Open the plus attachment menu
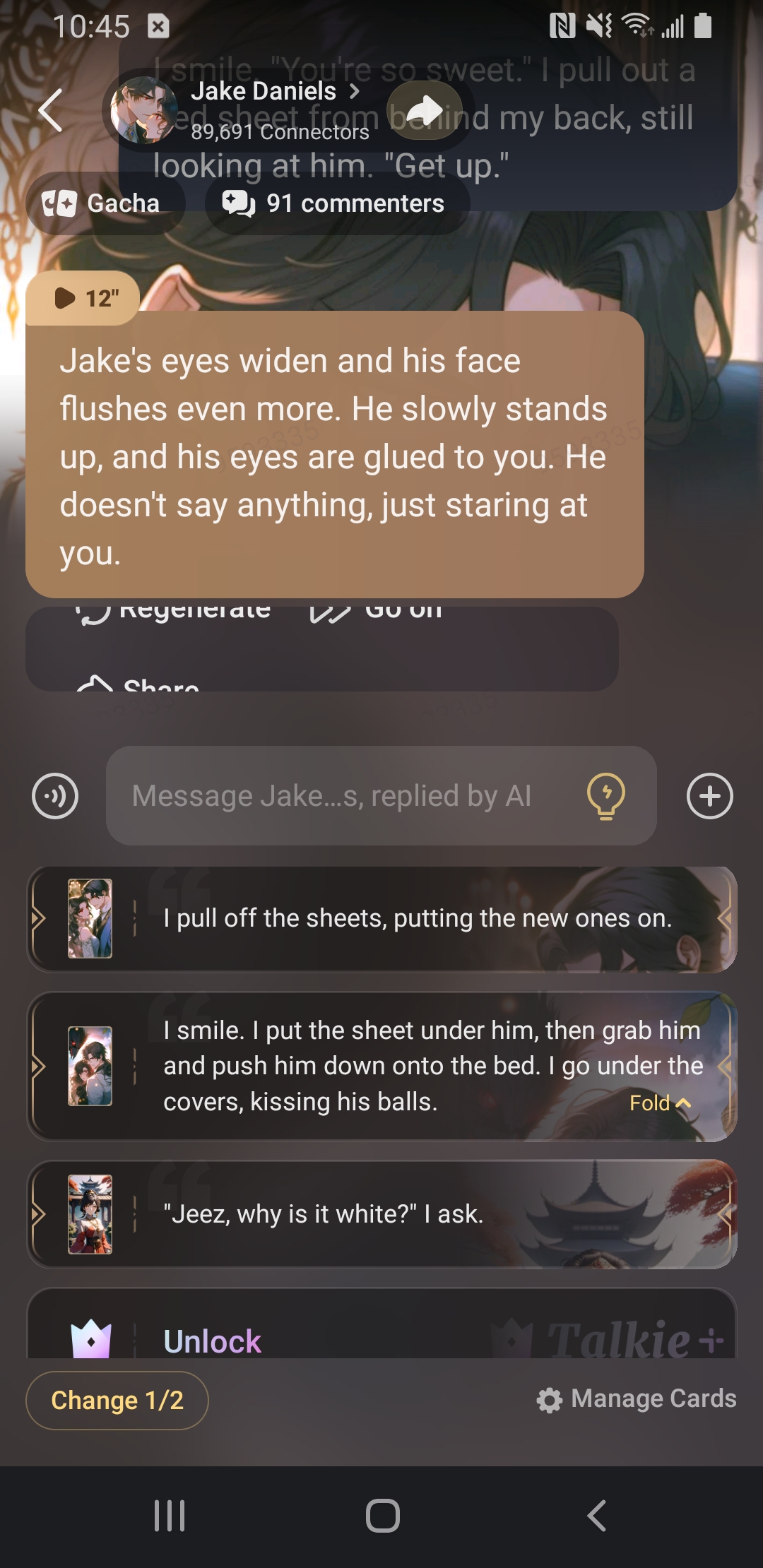The width and height of the screenshot is (763, 1568). (709, 796)
